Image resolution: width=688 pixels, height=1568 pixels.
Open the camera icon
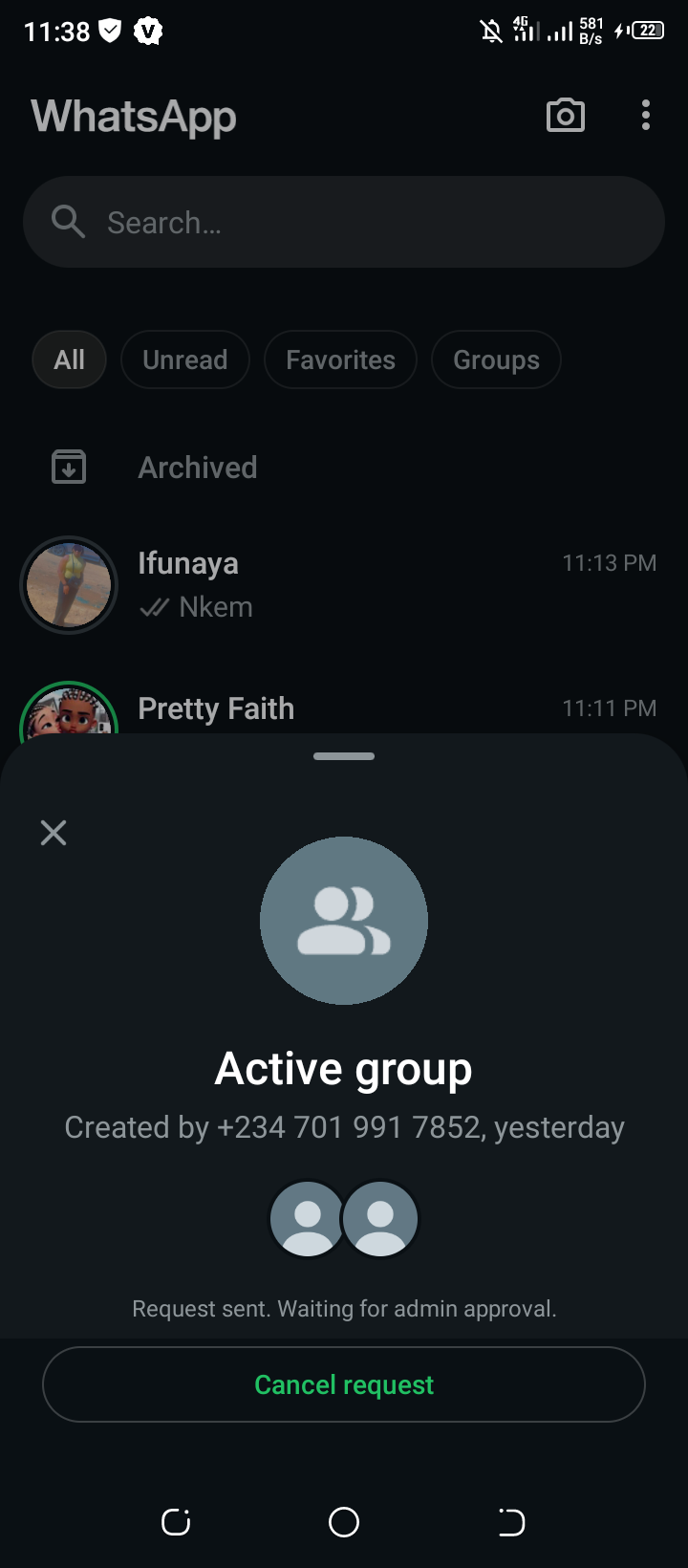(x=565, y=116)
